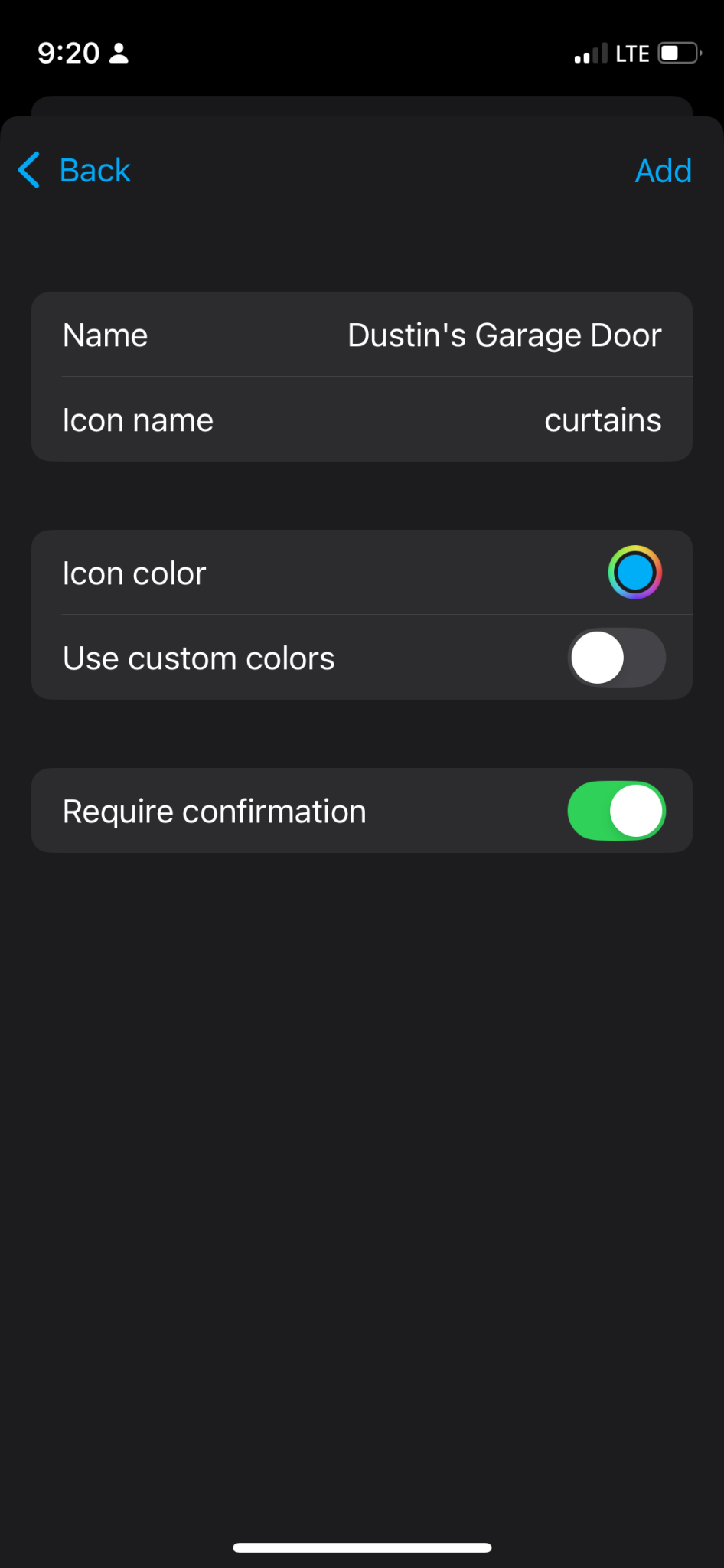Tap the home indicator bar
724x1568 pixels.
[362, 1546]
